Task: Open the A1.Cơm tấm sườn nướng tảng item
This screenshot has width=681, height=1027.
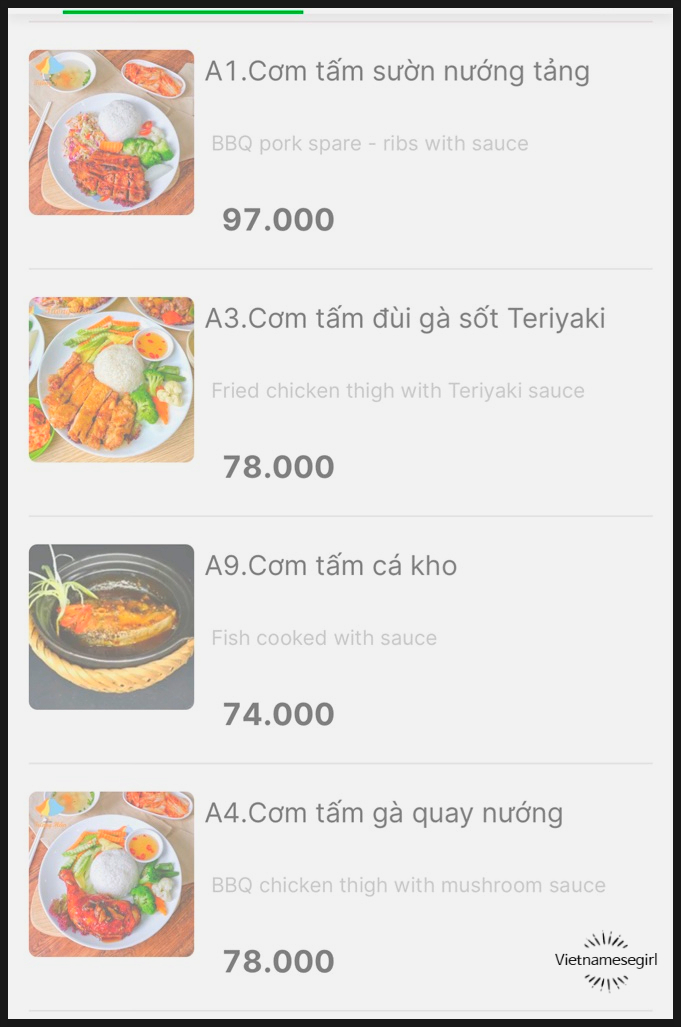Action: pos(340,145)
